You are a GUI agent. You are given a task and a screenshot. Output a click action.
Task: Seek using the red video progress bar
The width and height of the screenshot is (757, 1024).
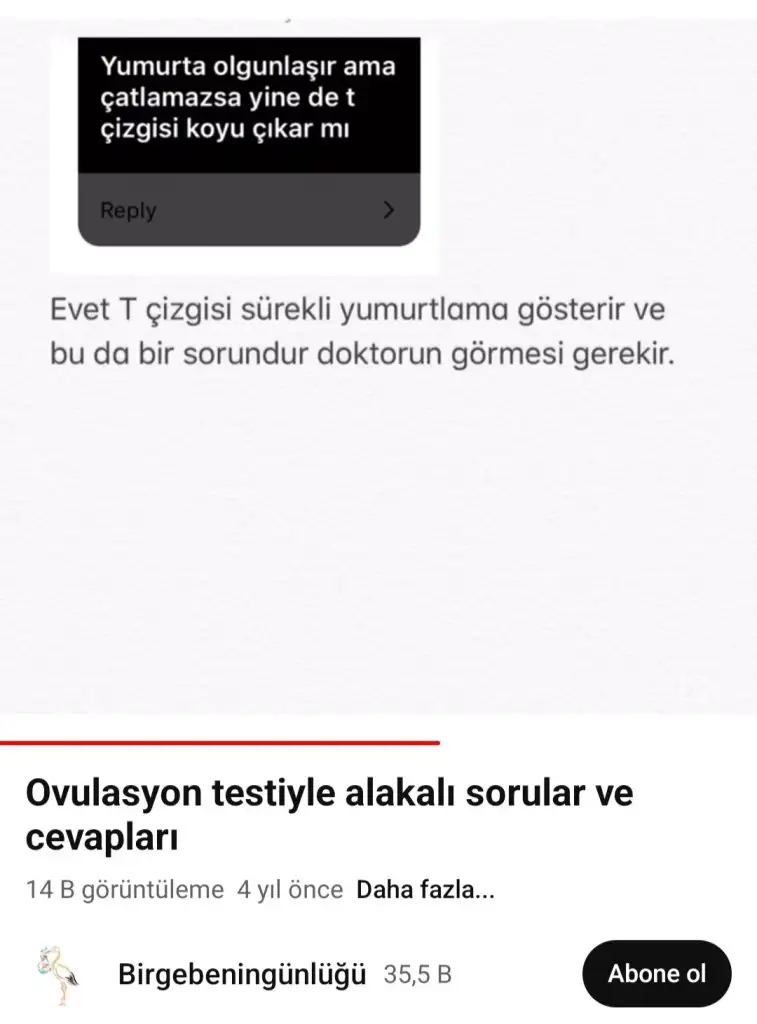220,743
